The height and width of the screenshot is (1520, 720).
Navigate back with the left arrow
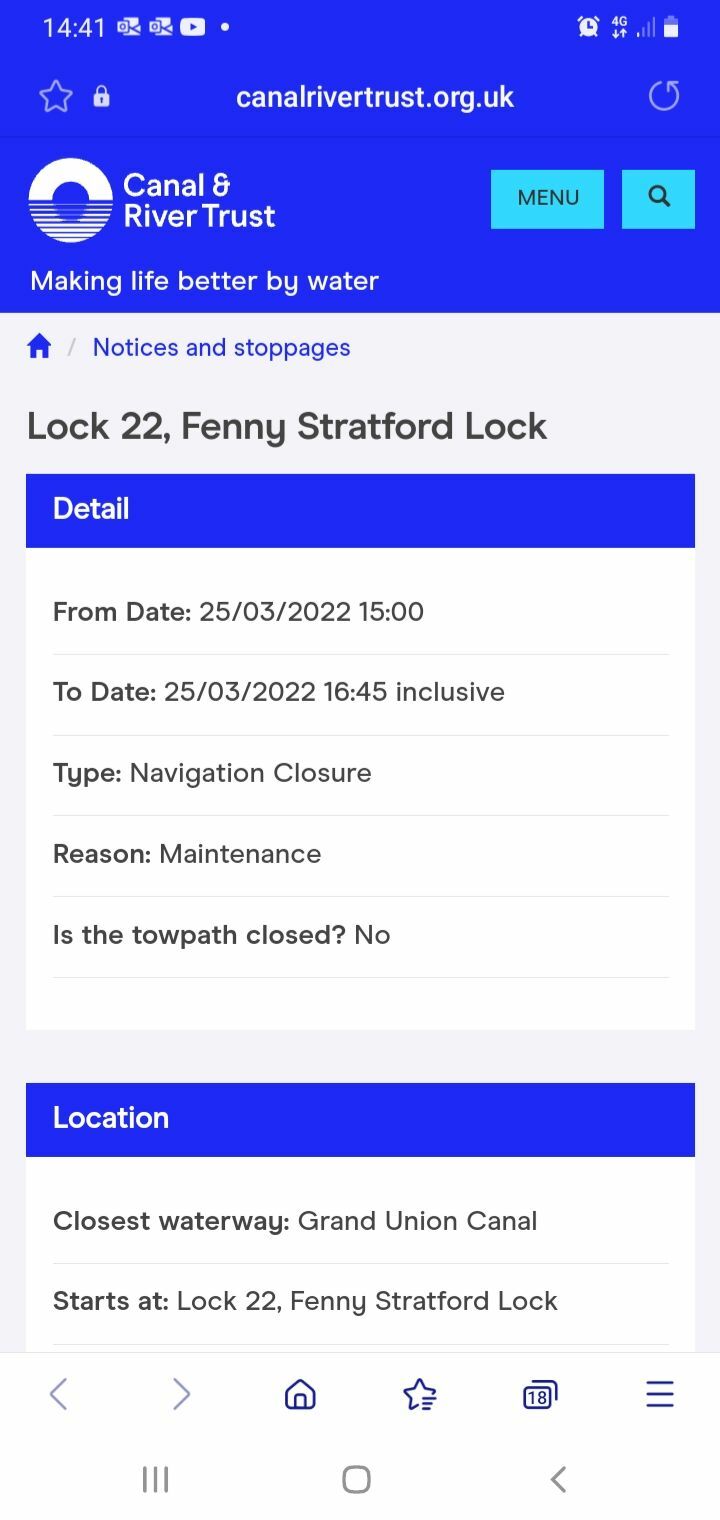(x=59, y=1393)
